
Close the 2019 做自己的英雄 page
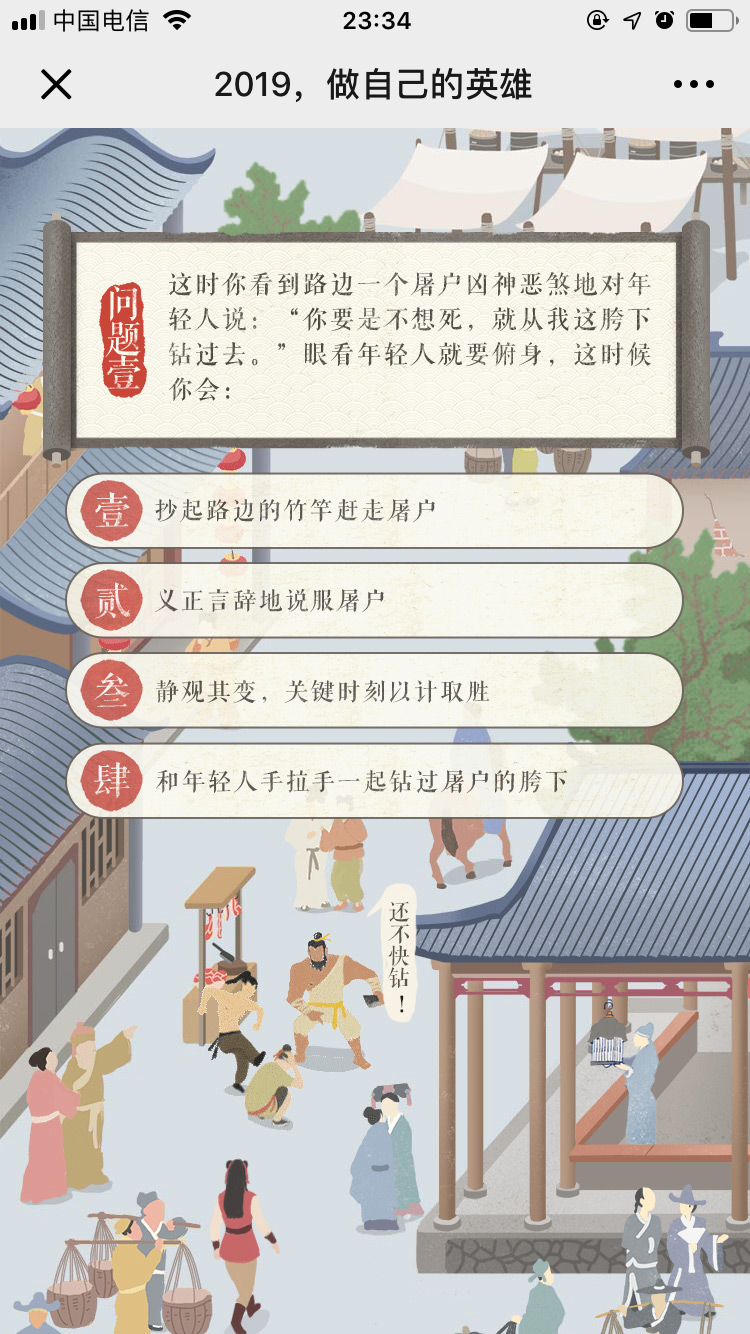pos(56,85)
